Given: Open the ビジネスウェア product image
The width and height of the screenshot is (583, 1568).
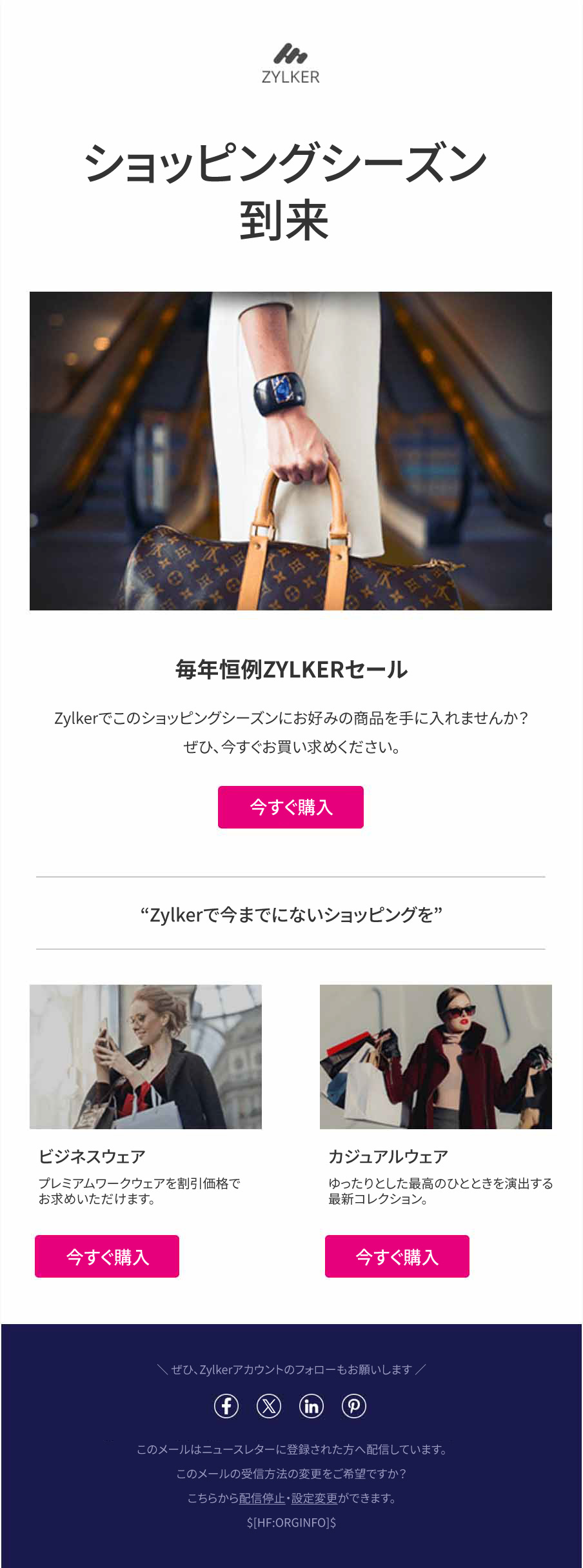Looking at the screenshot, I should click(x=146, y=1056).
